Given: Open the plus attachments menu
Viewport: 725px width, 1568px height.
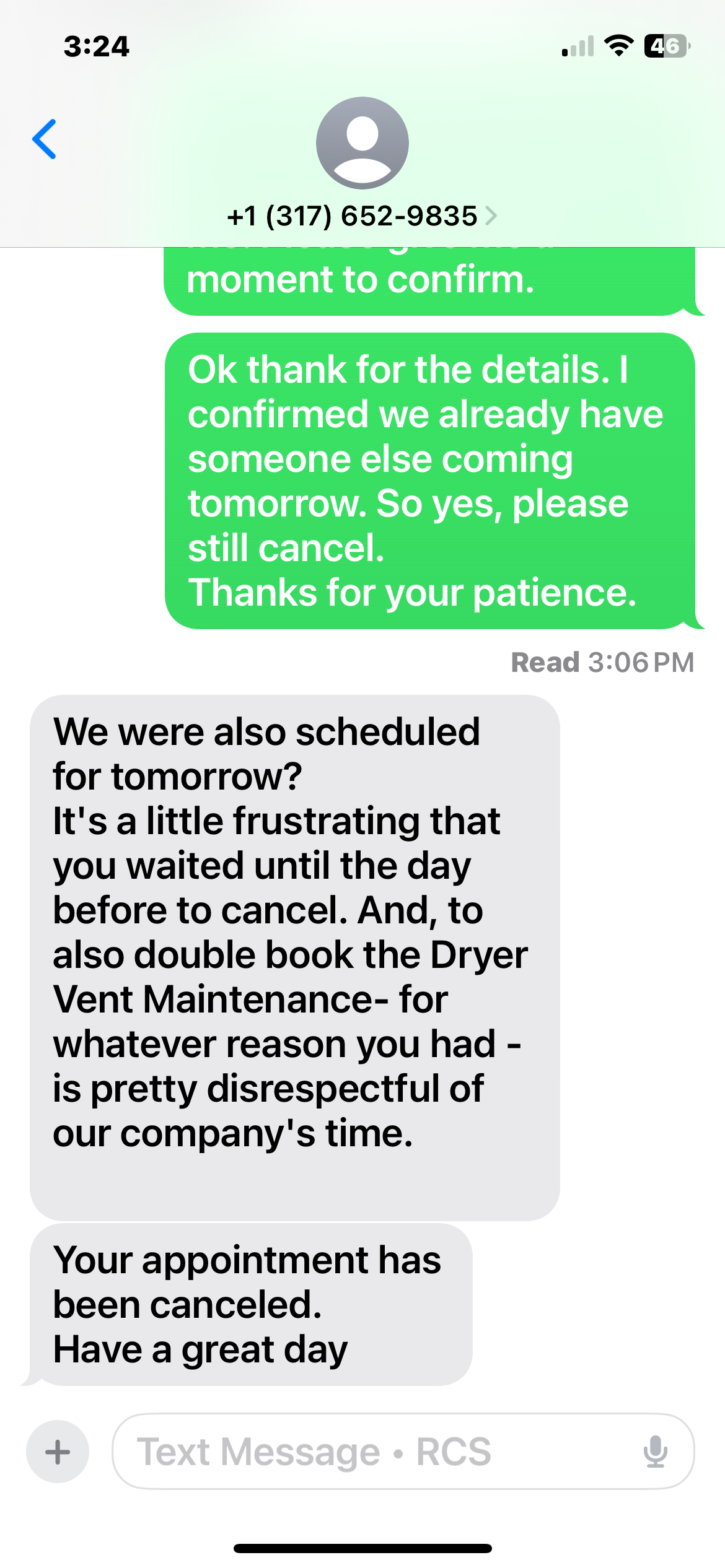Looking at the screenshot, I should (x=58, y=1452).
